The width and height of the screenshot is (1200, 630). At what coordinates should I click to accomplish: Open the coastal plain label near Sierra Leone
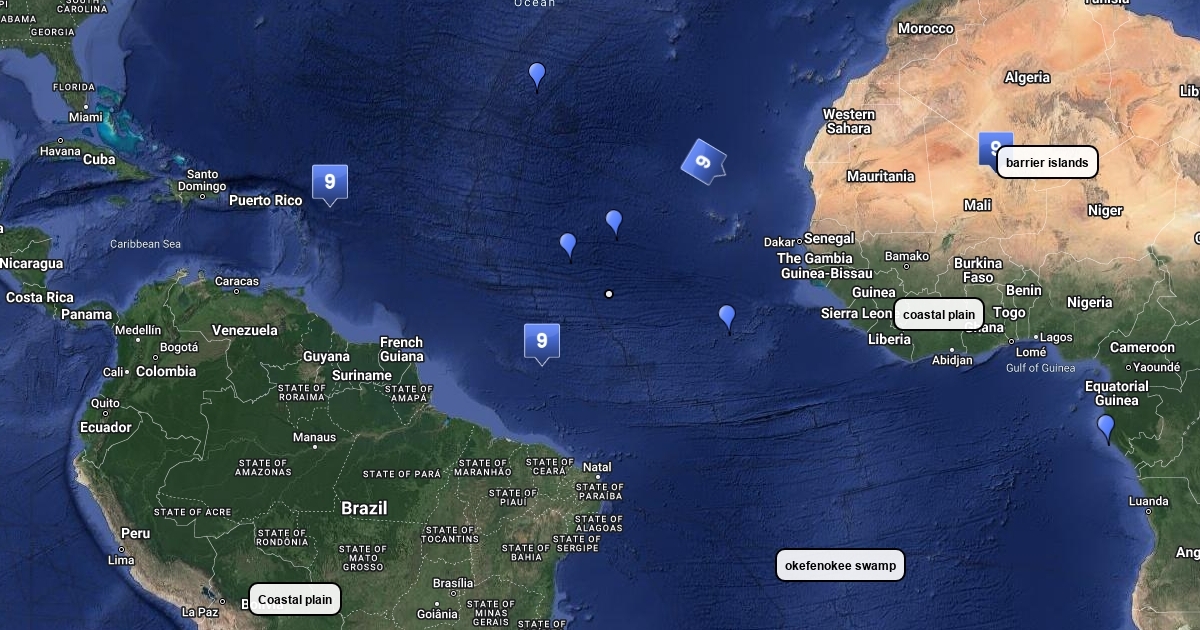click(x=938, y=314)
